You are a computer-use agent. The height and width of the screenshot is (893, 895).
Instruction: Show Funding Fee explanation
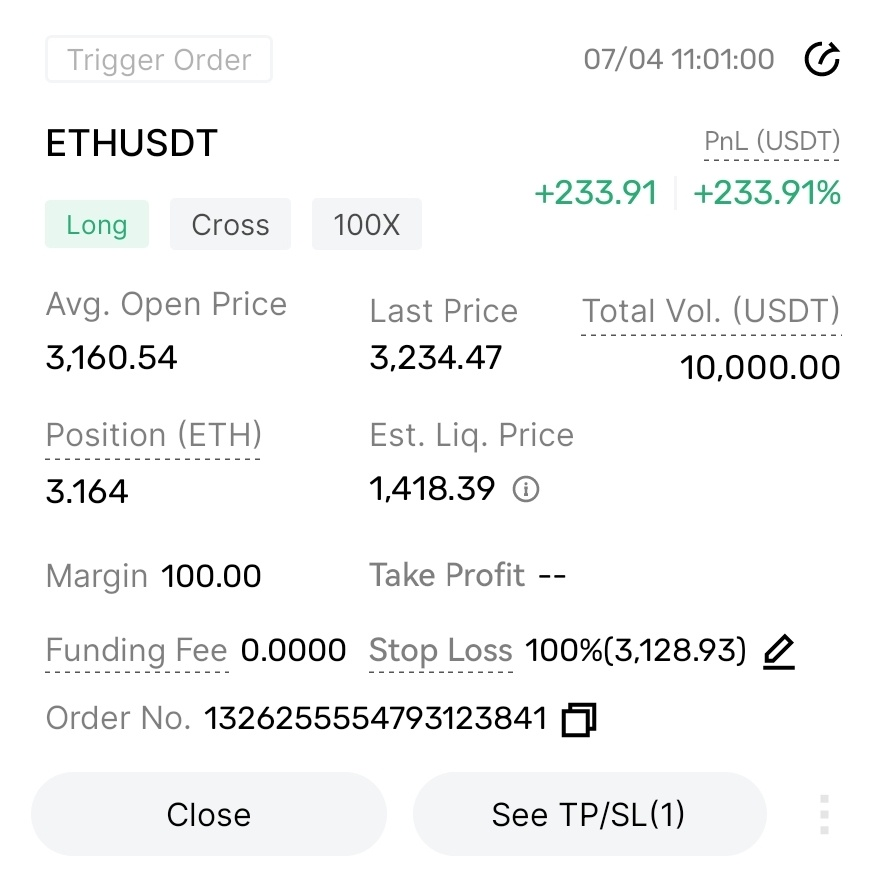[137, 651]
